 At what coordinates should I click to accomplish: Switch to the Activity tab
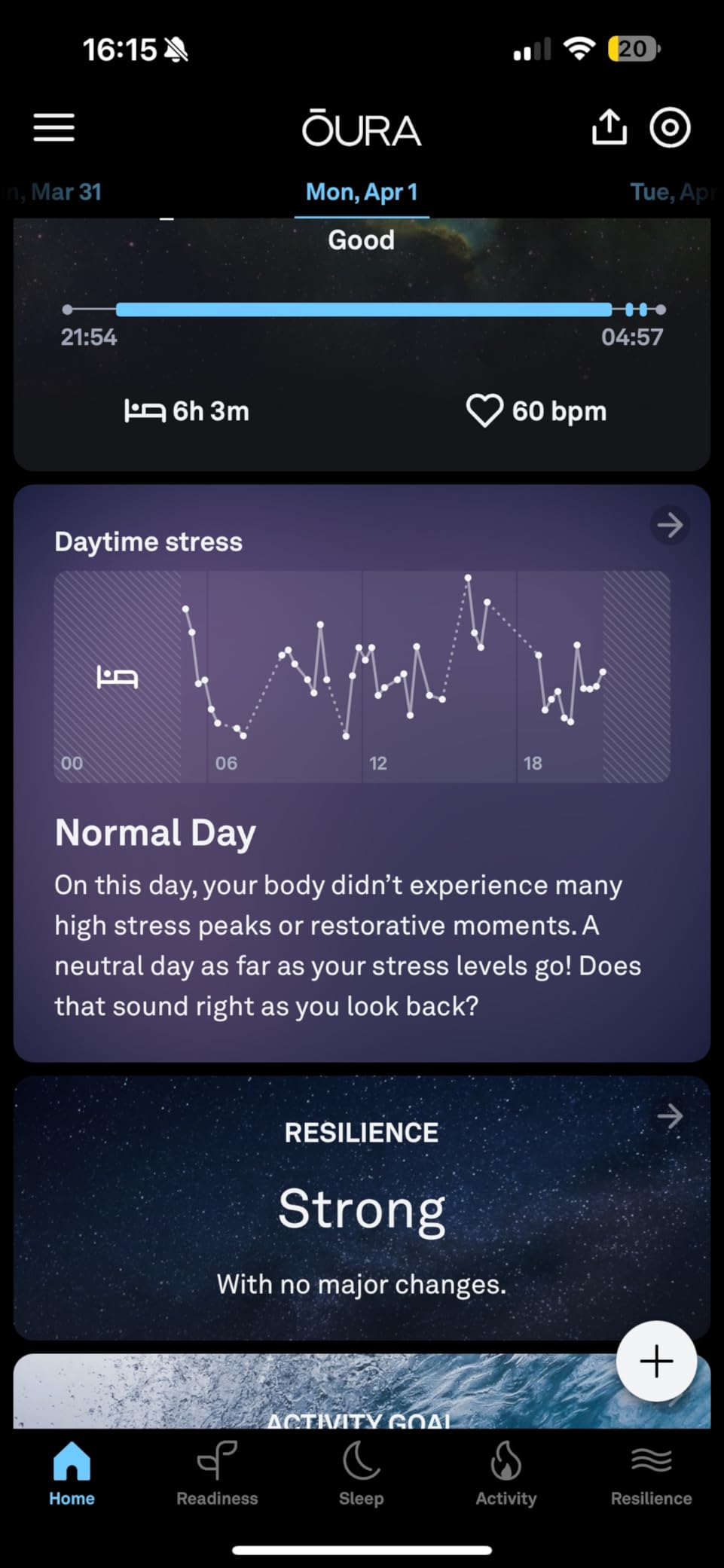click(506, 1475)
